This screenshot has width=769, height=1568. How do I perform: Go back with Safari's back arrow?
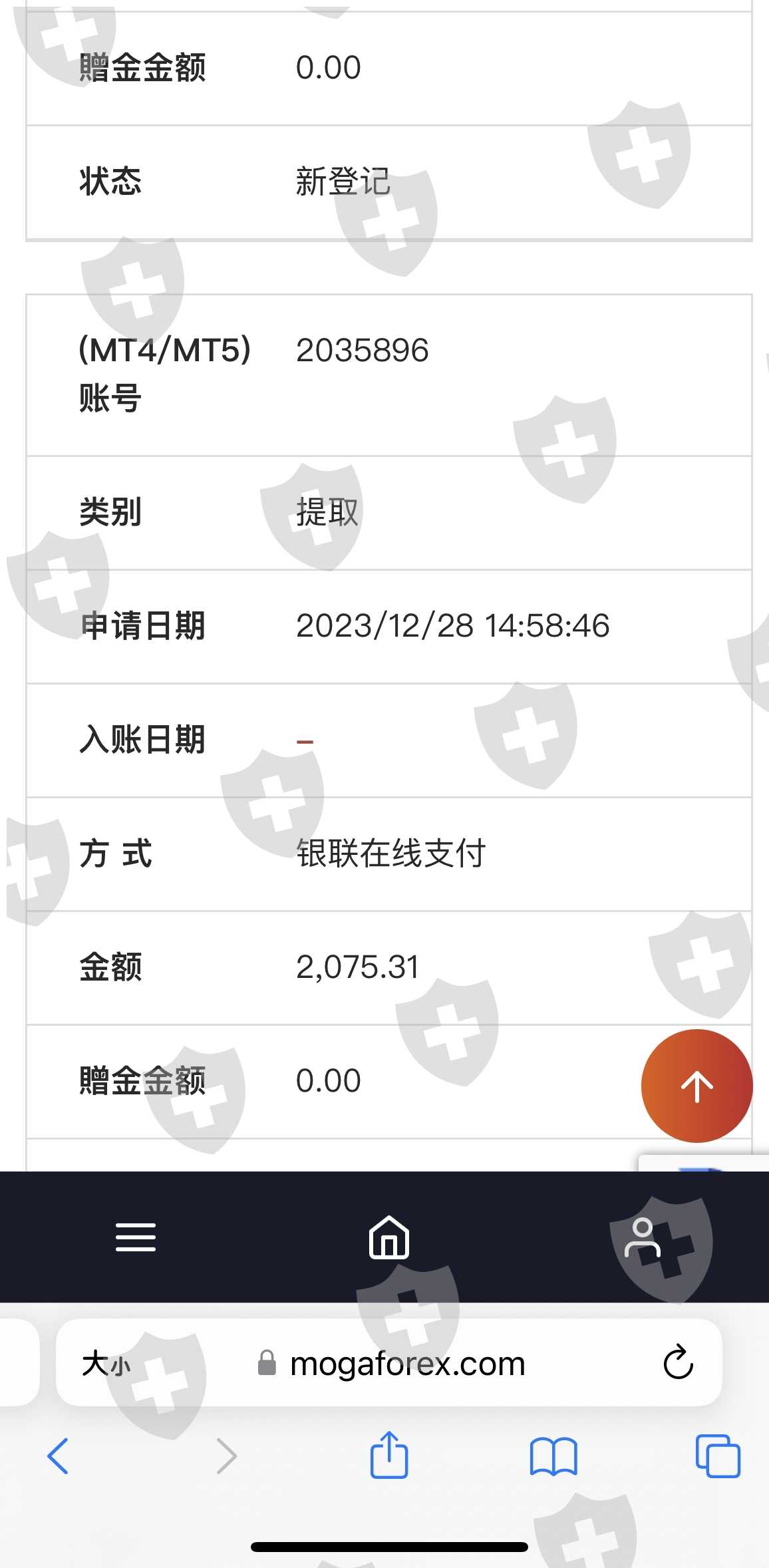[x=58, y=1456]
